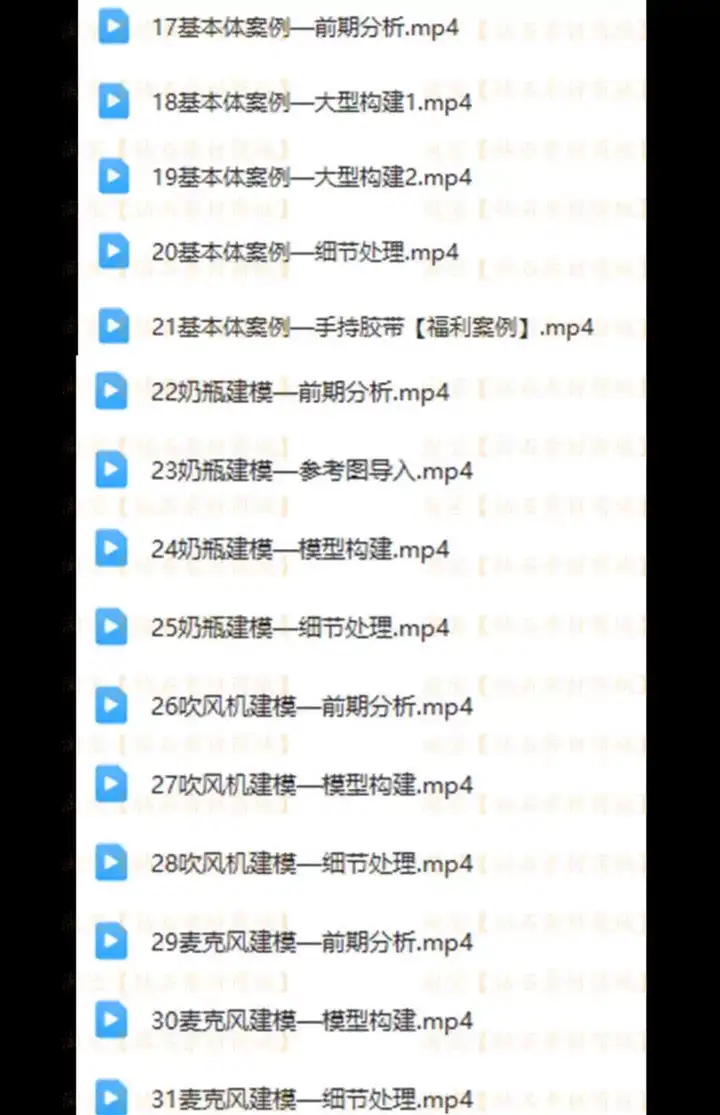Viewport: 720px width, 1115px height.
Task: Click the file icon next to 20基本体案例—细节处理.mp4
Action: [x=112, y=251]
